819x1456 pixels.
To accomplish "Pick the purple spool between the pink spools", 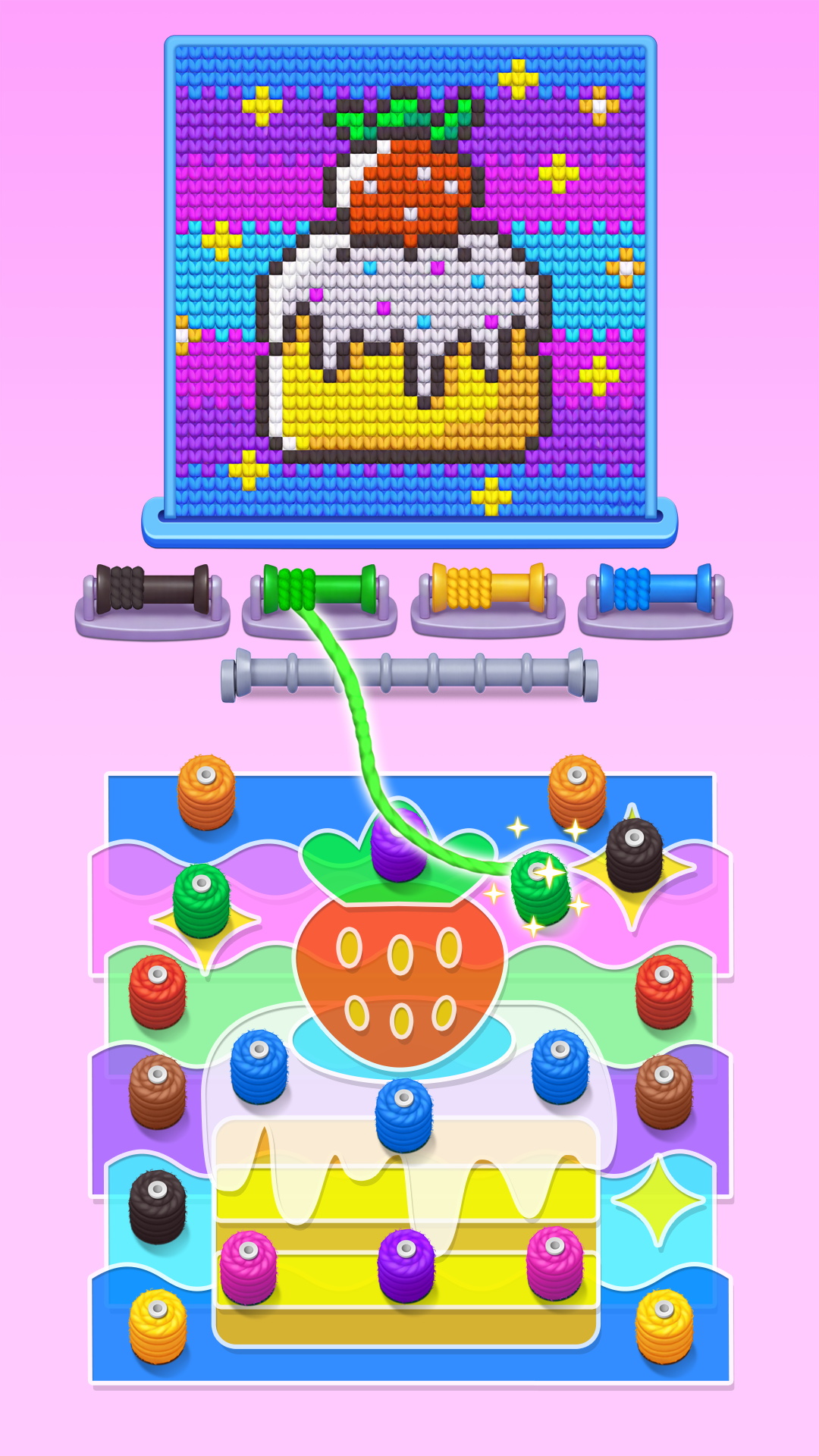I will coord(406,1265).
